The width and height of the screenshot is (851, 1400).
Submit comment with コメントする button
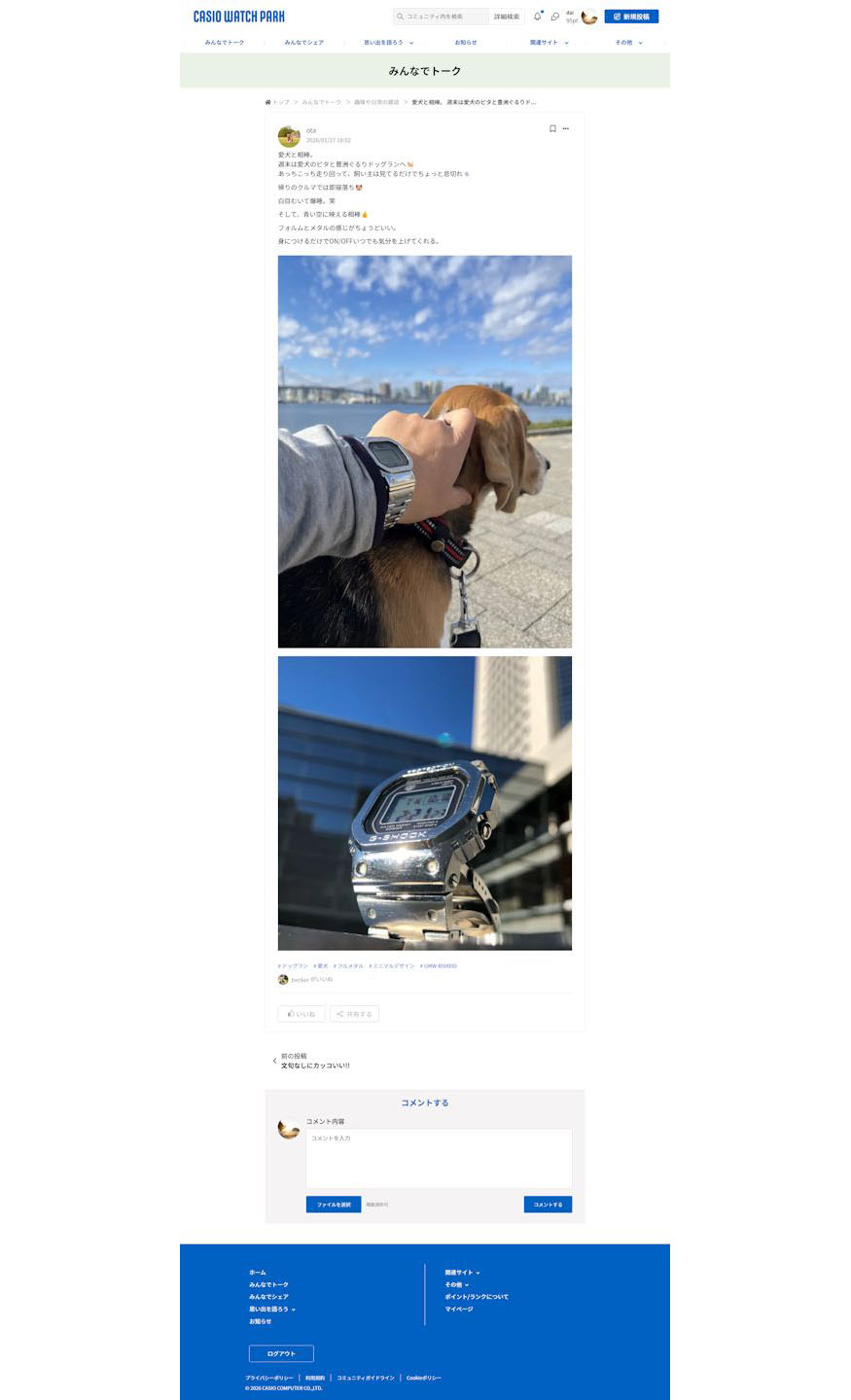548,1205
